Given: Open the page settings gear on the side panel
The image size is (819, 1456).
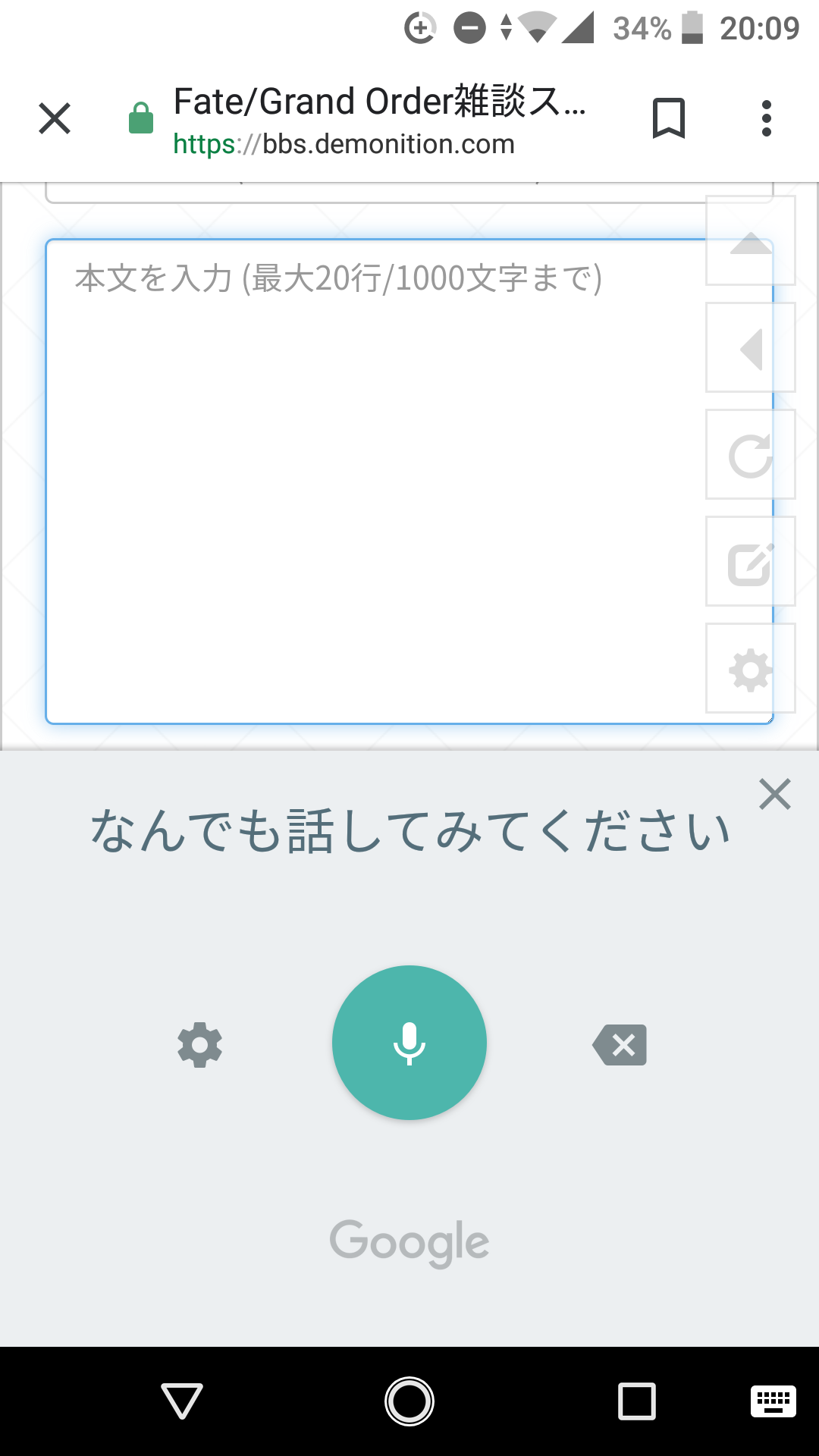Looking at the screenshot, I should (x=750, y=669).
